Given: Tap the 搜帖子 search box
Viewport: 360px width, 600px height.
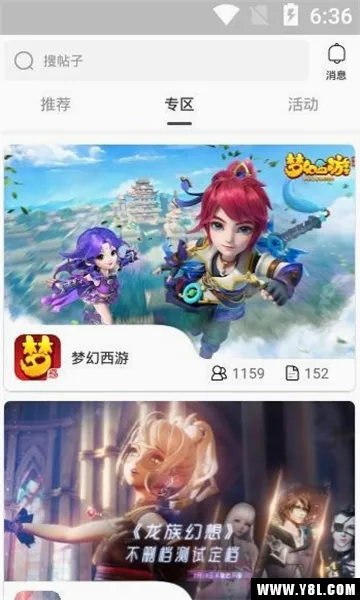Looking at the screenshot, I should (x=156, y=60).
